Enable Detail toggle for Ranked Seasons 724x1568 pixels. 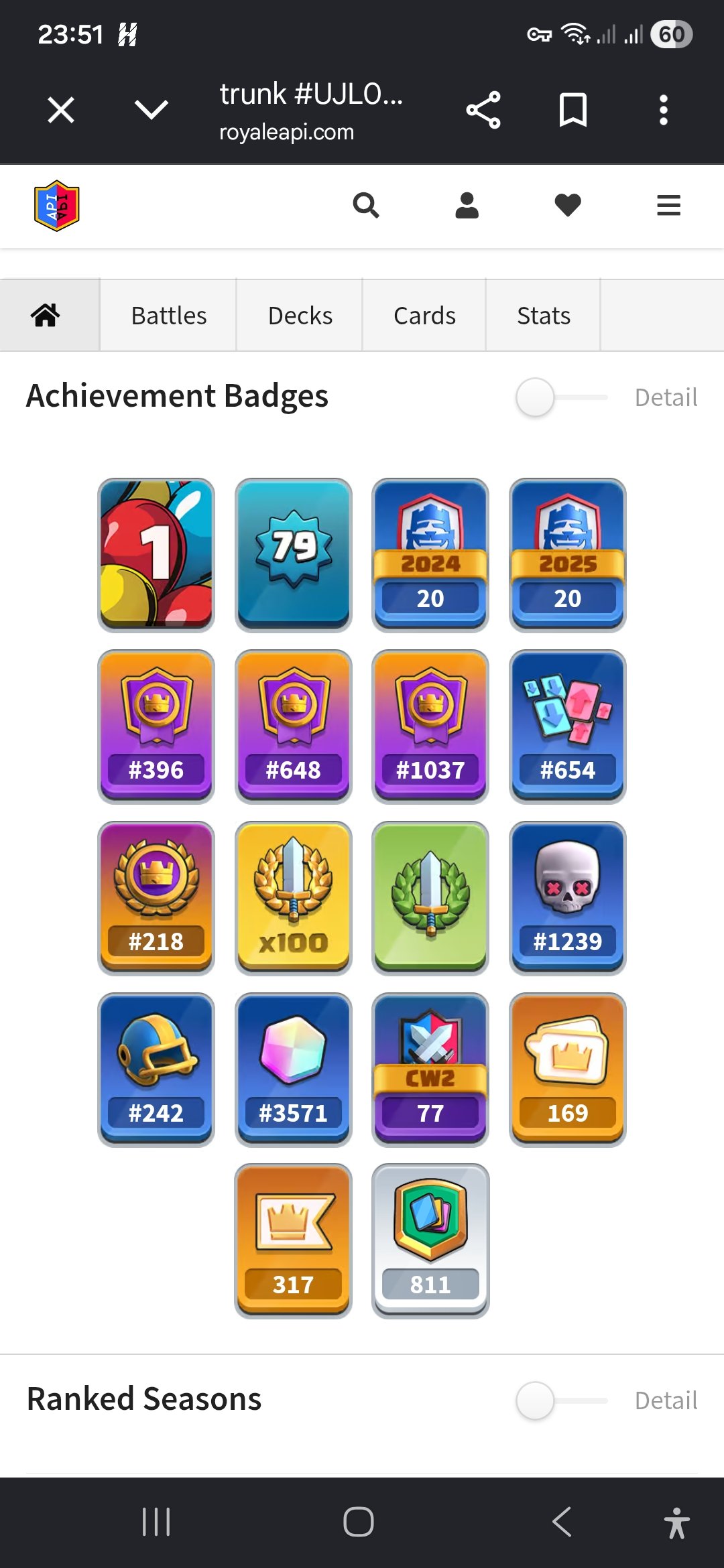(x=561, y=1400)
